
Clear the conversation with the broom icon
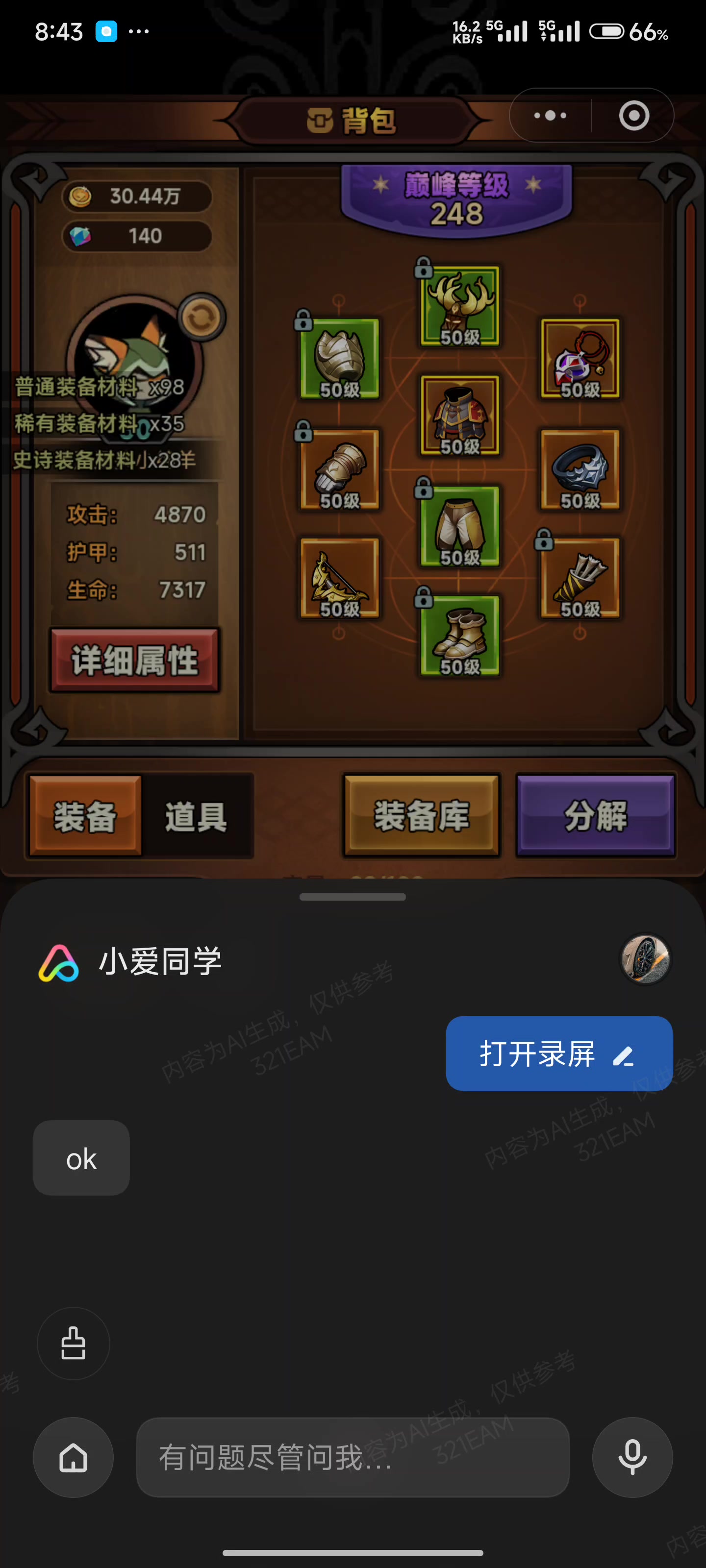(73, 1344)
